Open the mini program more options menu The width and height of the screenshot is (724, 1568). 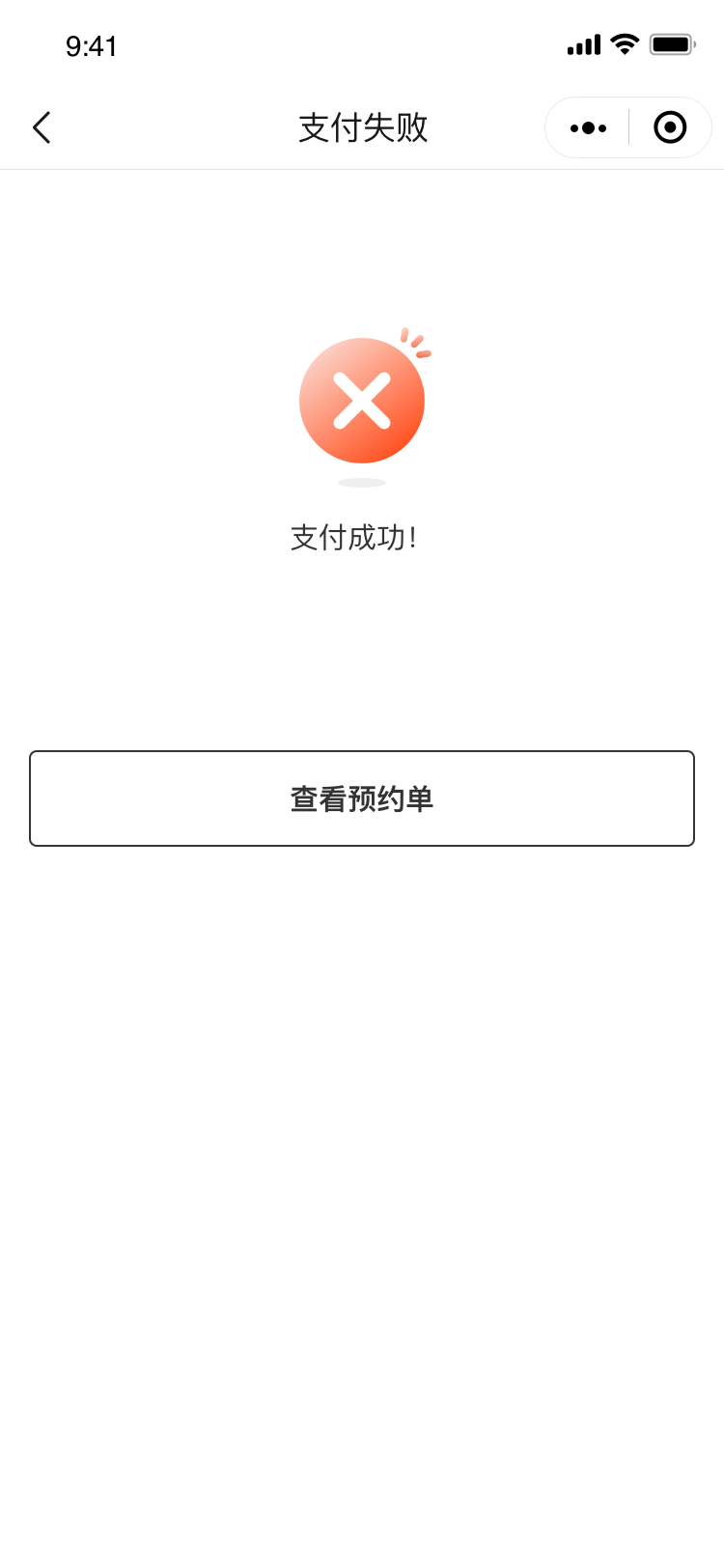(588, 127)
